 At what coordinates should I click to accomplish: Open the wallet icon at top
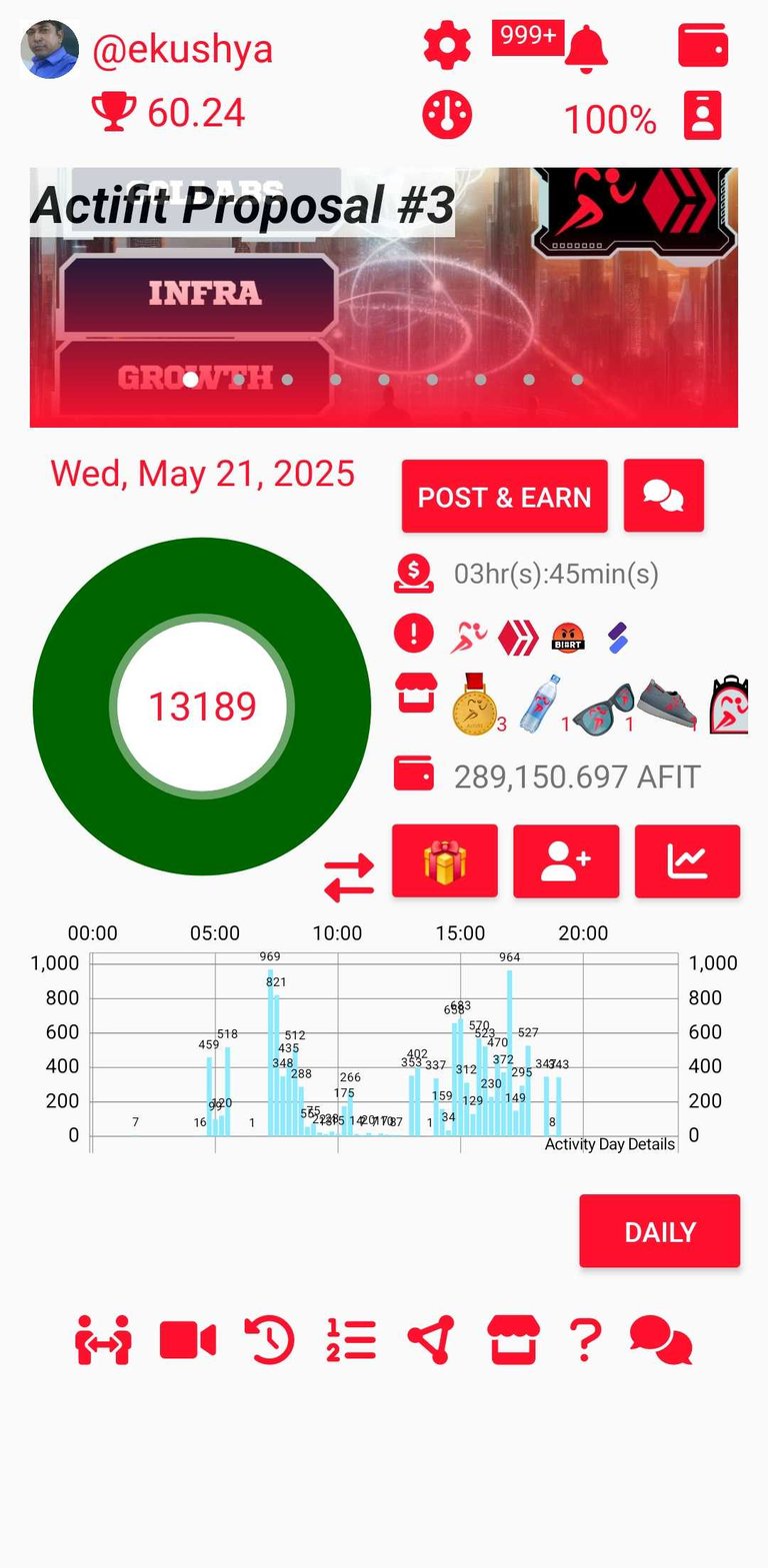(x=703, y=46)
